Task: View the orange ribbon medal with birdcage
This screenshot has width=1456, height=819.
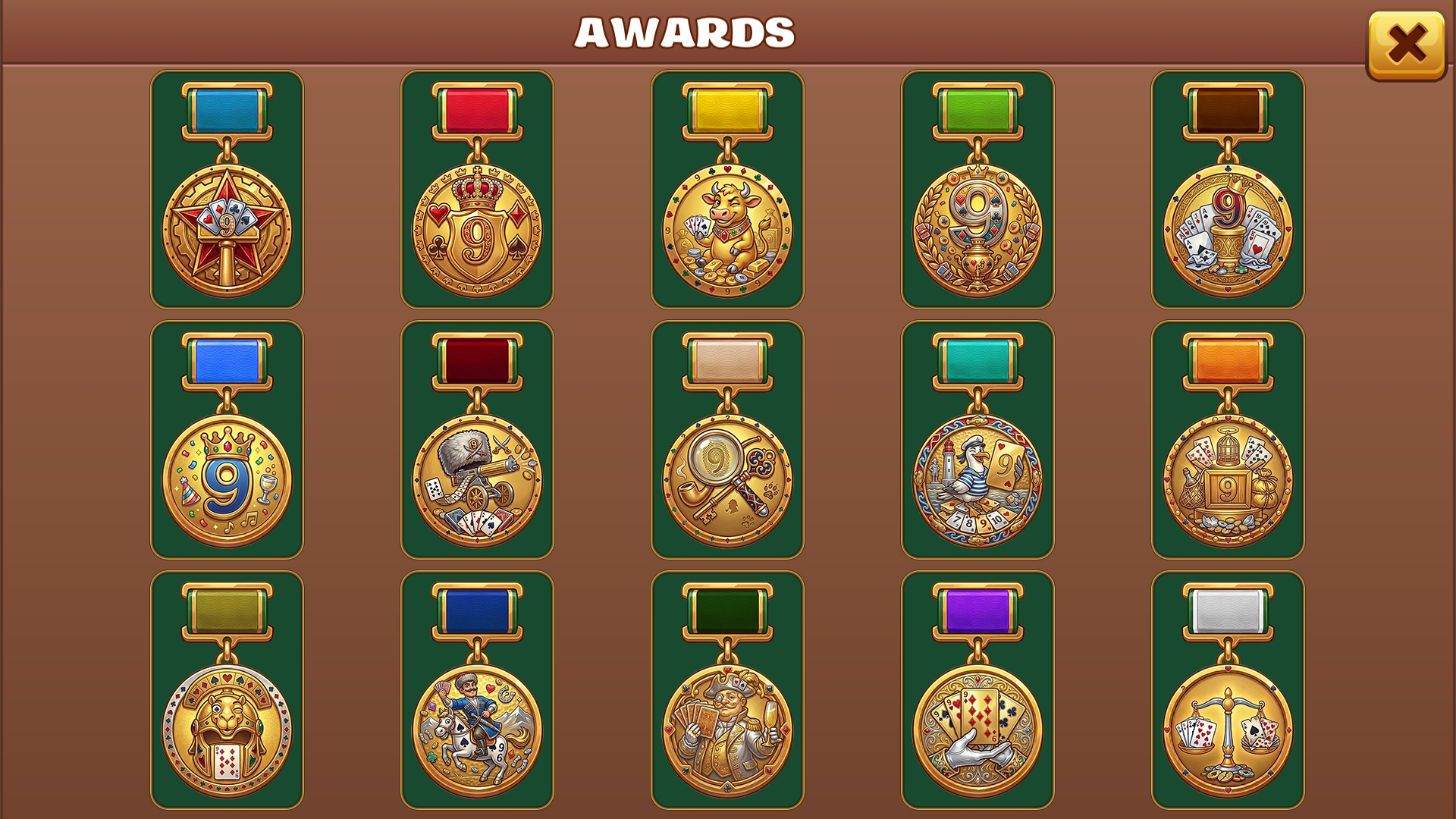Action: pyautogui.click(x=1228, y=440)
